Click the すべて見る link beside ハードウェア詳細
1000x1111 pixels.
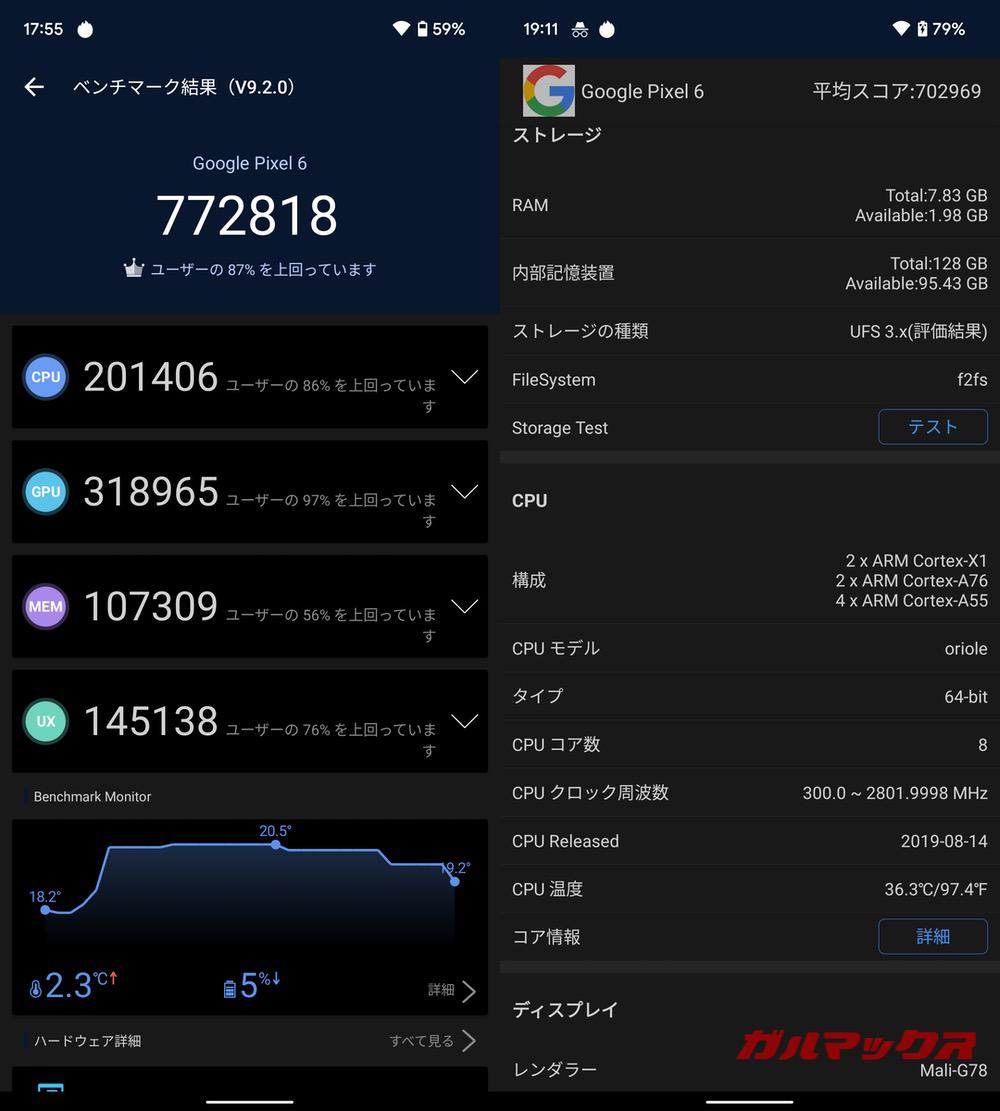[x=422, y=1040]
